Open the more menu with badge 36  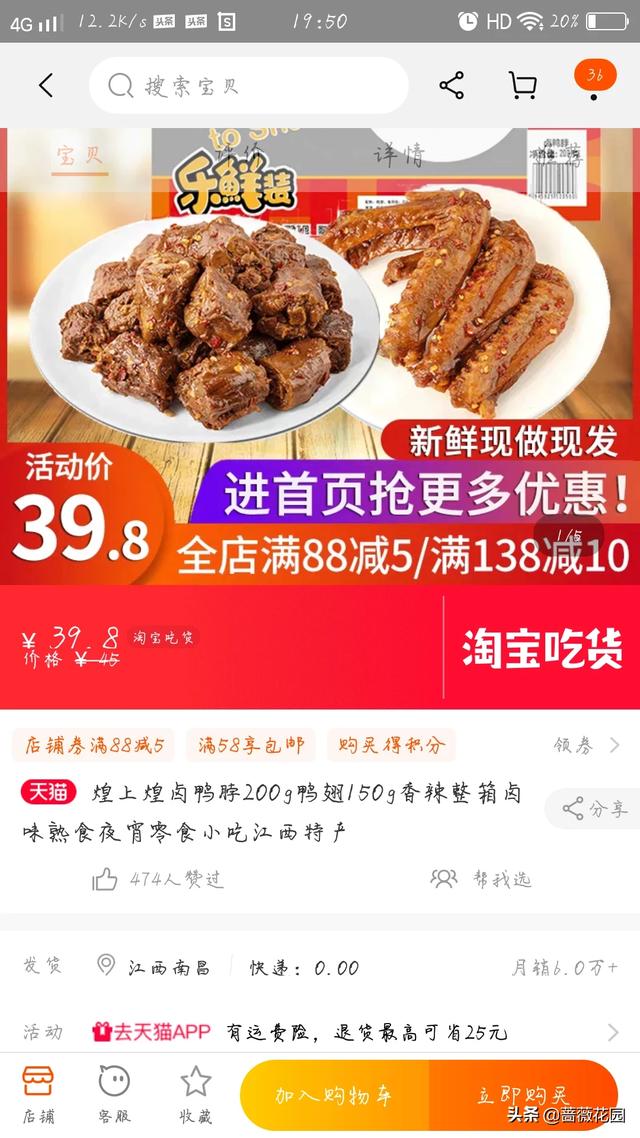595,80
